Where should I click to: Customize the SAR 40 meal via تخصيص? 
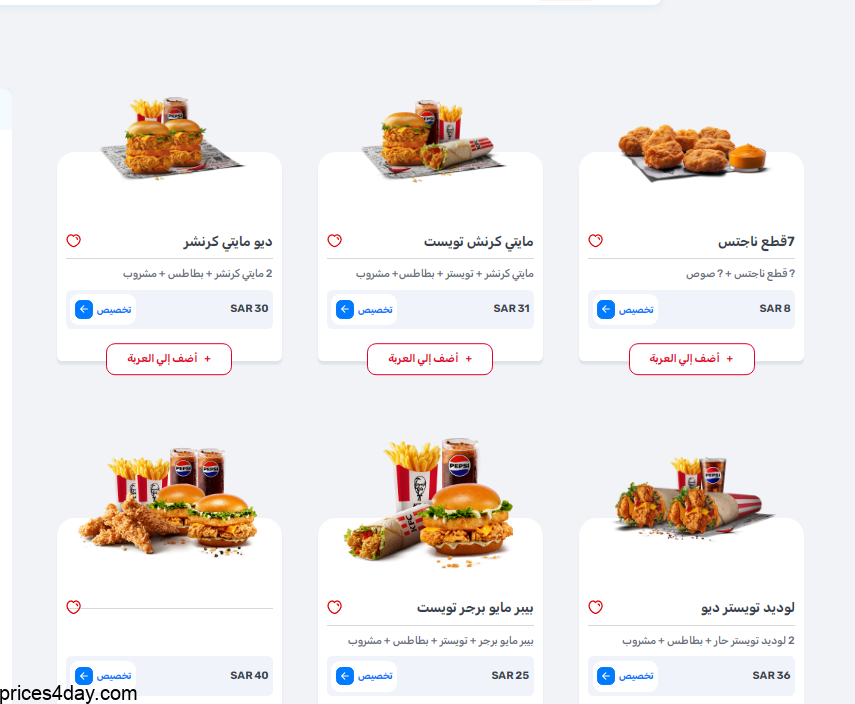pos(104,676)
